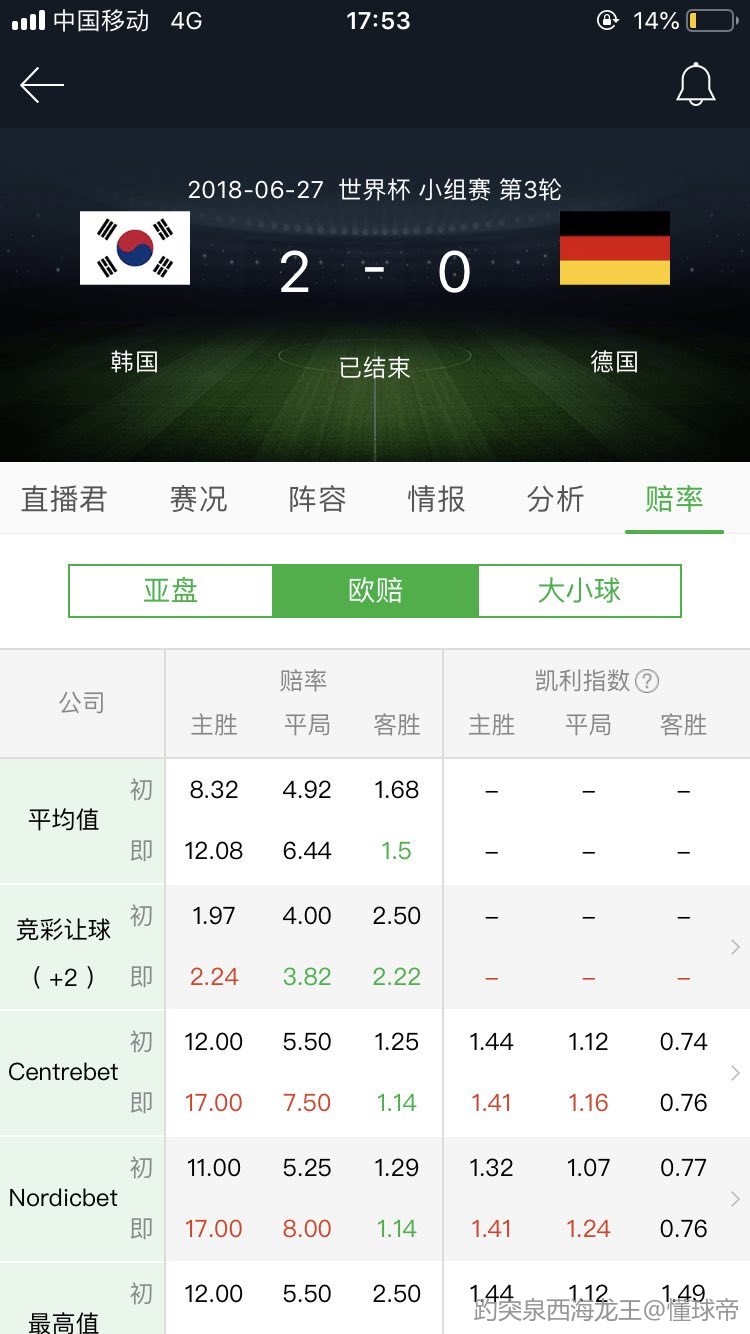Open the Nordicbet odds row
The width and height of the screenshot is (750, 1334).
(x=735, y=1198)
